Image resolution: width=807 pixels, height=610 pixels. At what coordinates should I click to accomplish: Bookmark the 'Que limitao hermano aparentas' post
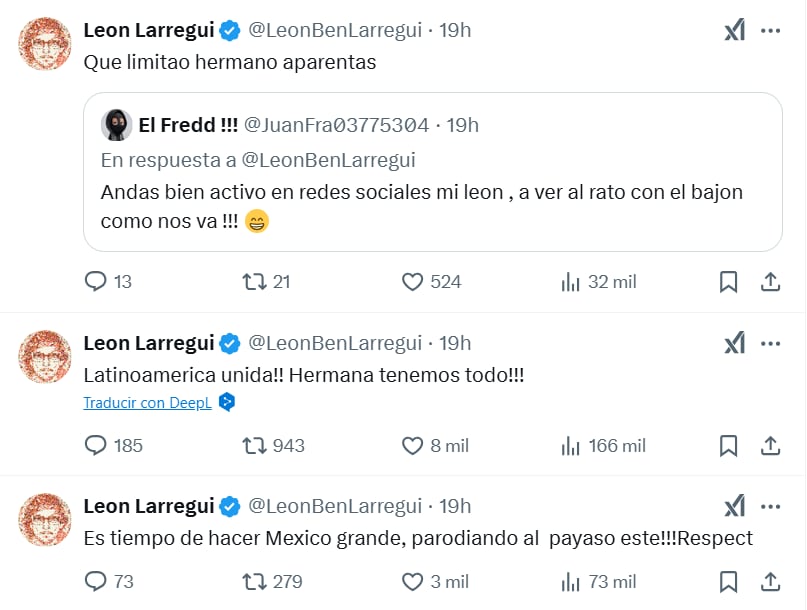point(729,282)
